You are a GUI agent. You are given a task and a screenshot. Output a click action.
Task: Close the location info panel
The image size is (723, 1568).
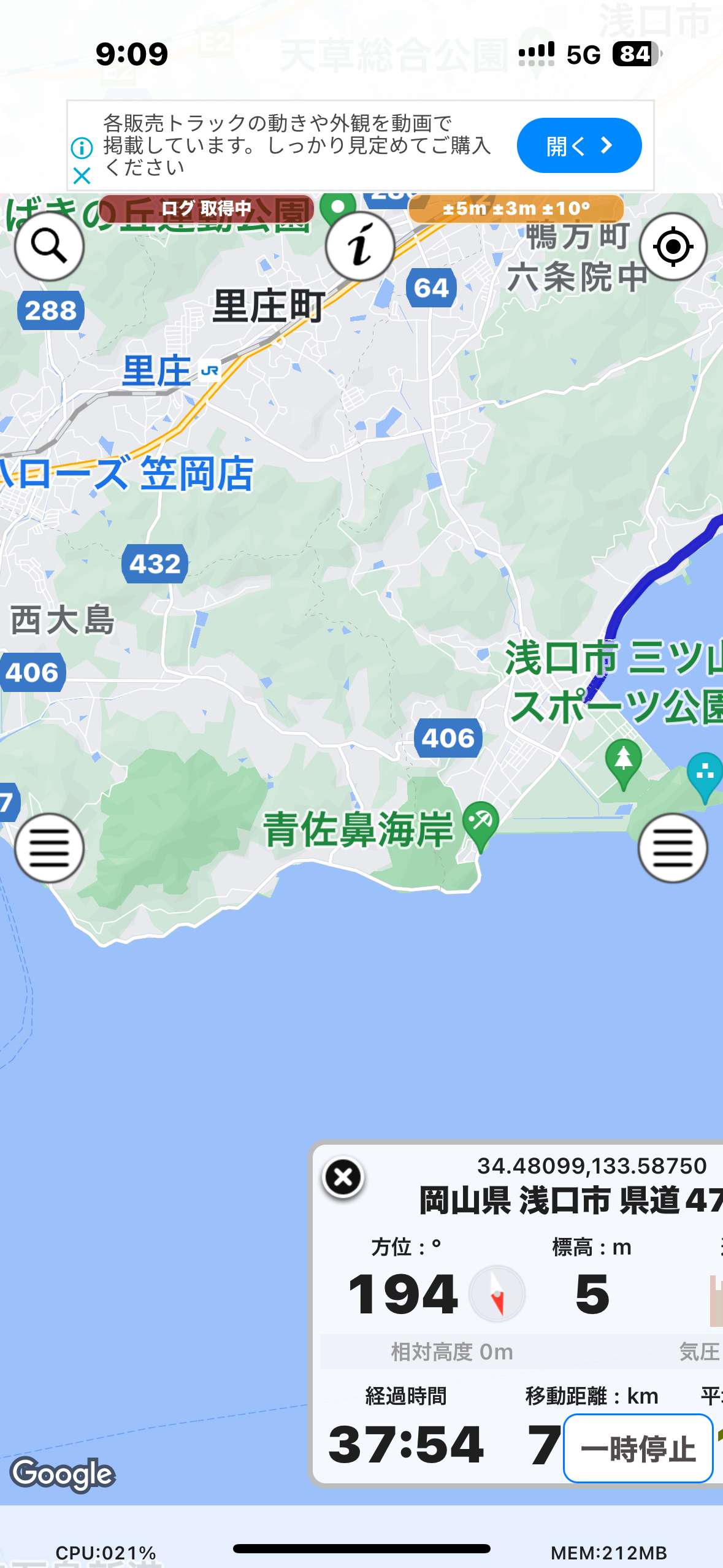coord(343,1177)
